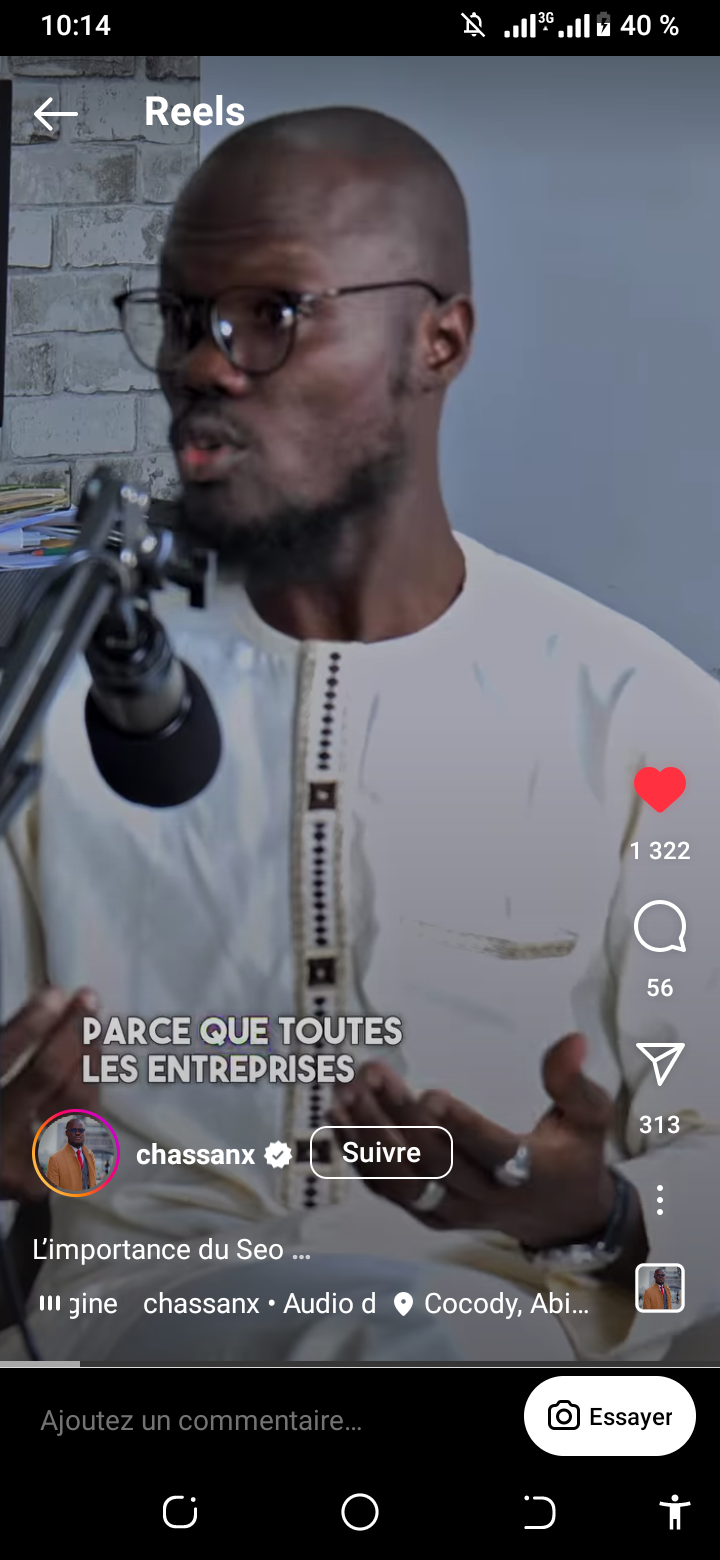Open the comments bubble icon
The image size is (720, 1560).
(x=660, y=927)
